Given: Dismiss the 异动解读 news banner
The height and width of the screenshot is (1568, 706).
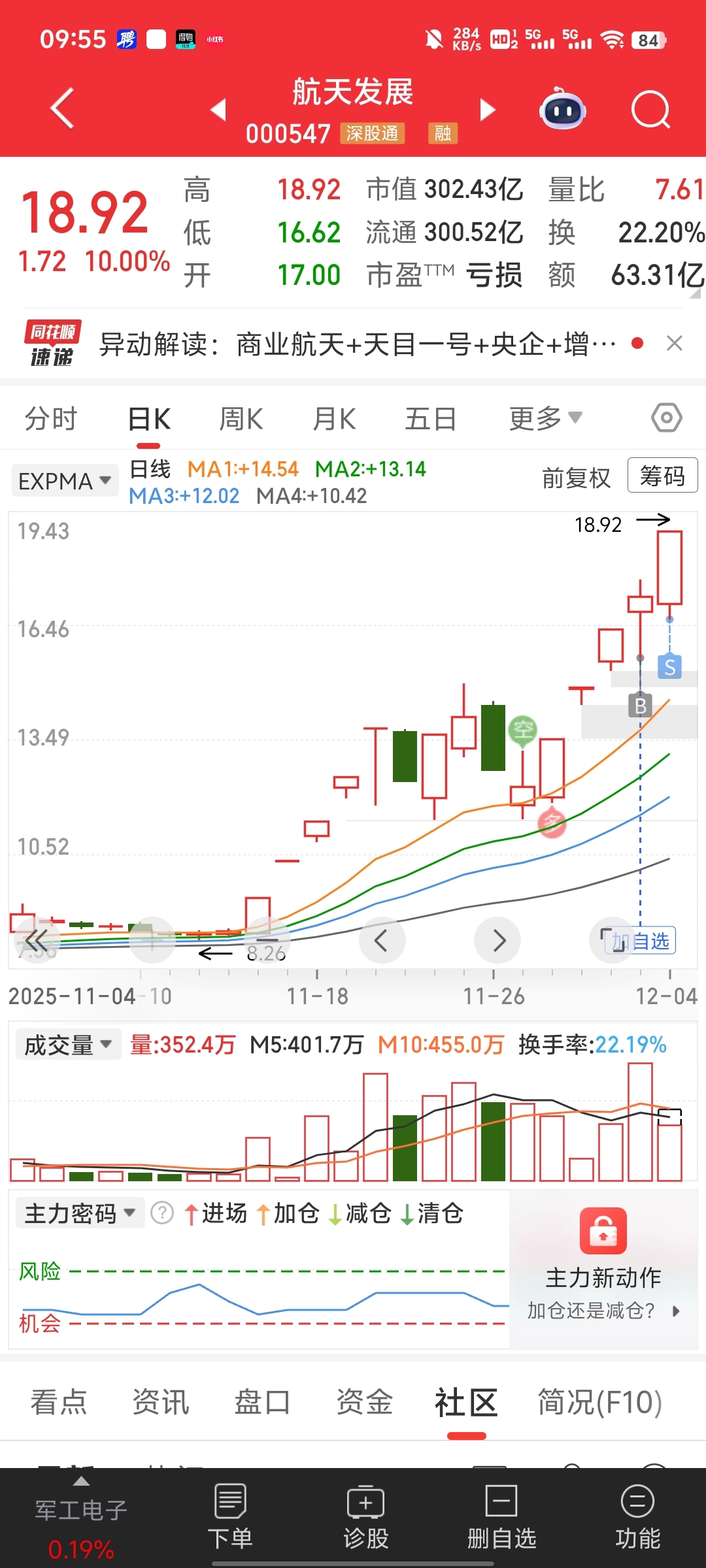Looking at the screenshot, I should click(674, 343).
